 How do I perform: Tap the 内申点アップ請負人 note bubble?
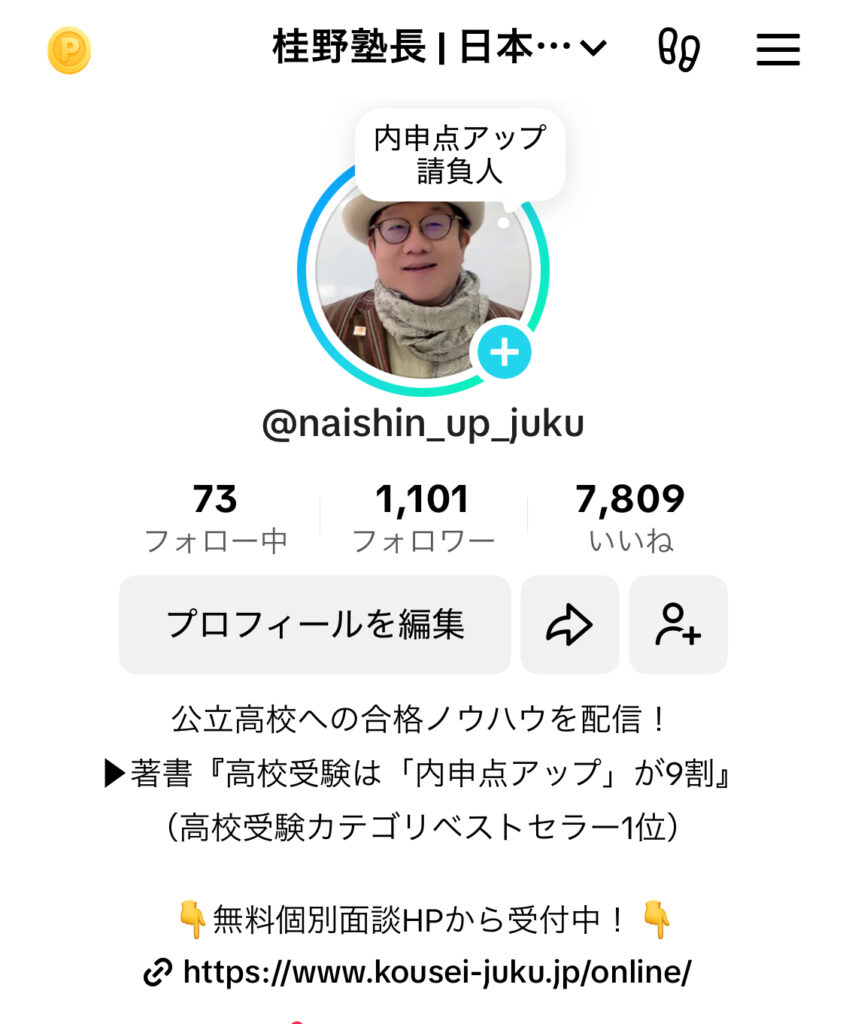pos(460,153)
